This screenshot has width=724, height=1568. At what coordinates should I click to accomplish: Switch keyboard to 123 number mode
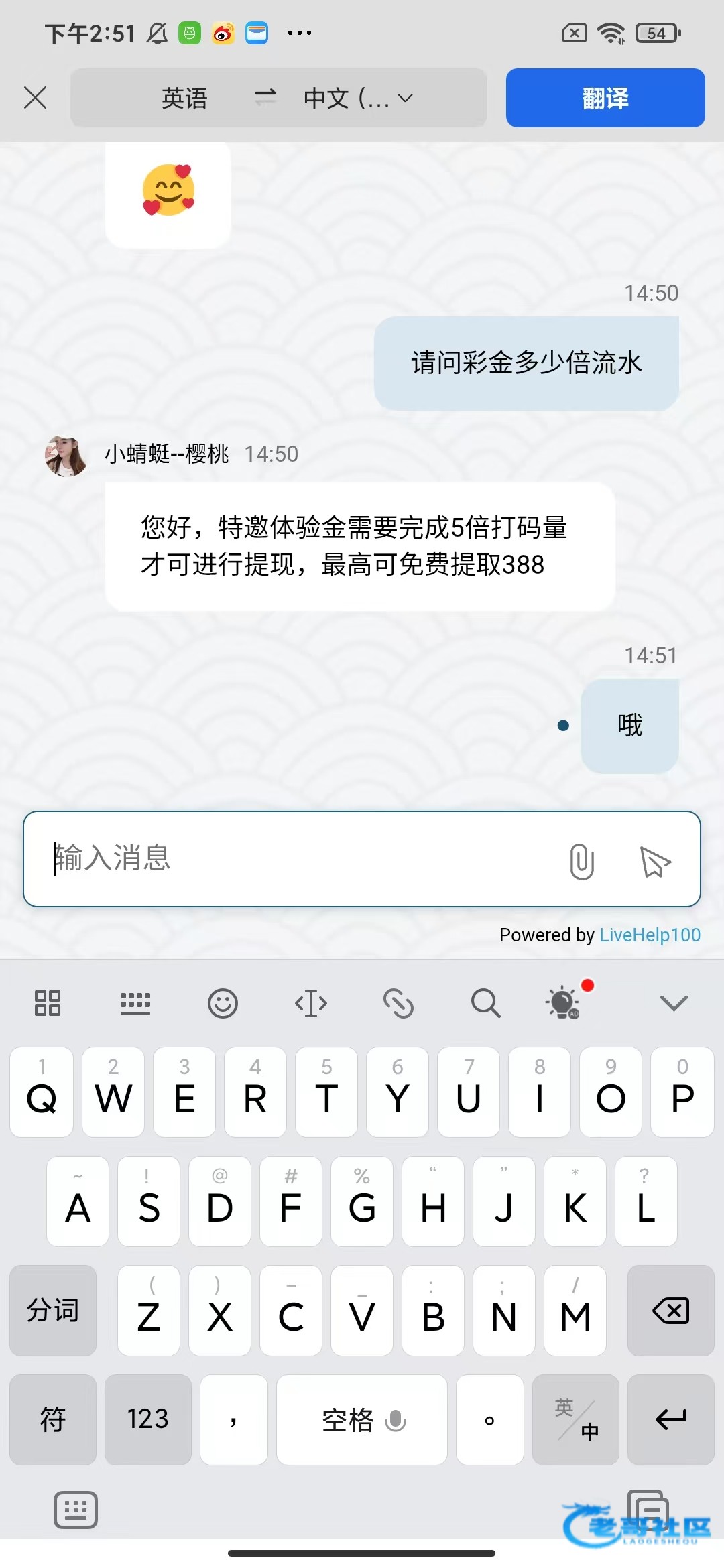tap(147, 1419)
